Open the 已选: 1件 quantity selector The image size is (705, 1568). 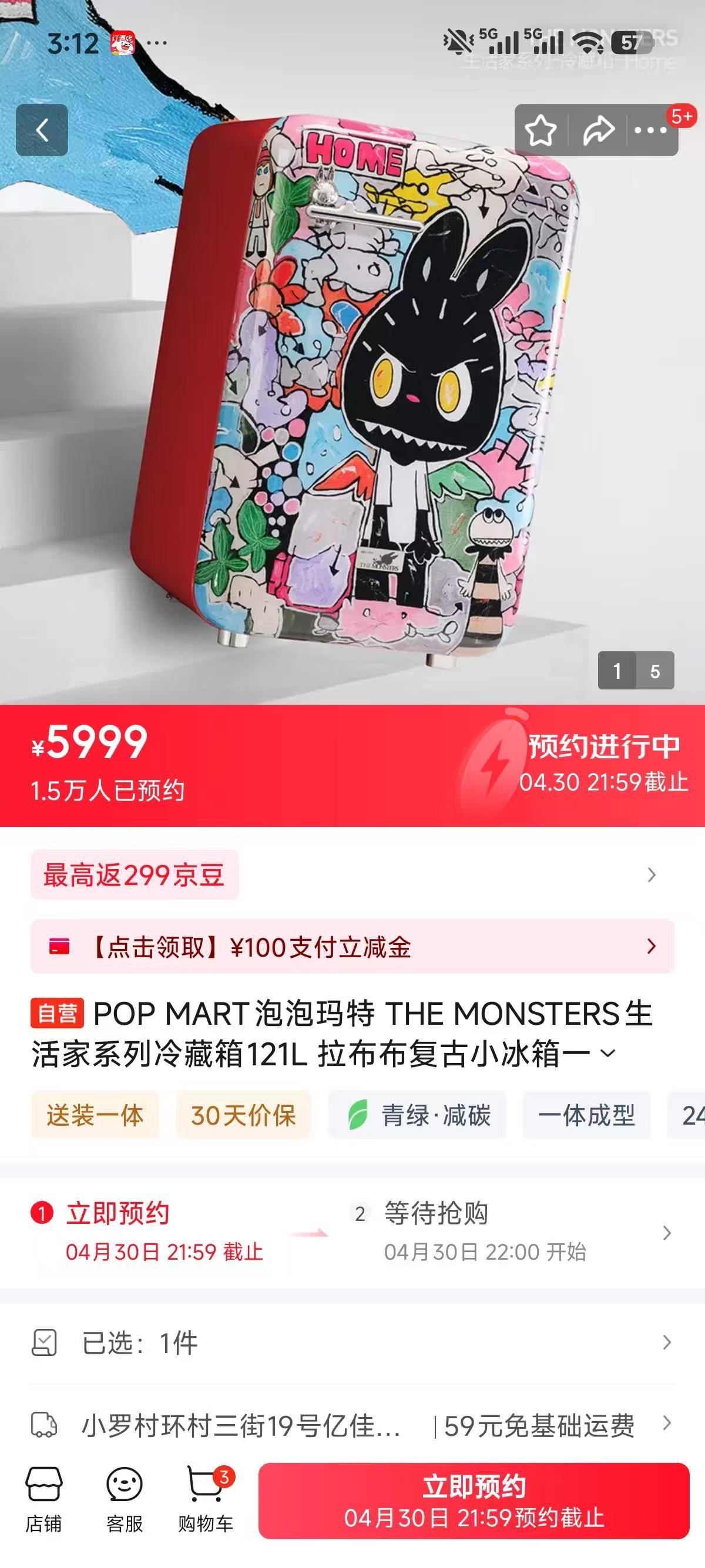click(x=352, y=1342)
